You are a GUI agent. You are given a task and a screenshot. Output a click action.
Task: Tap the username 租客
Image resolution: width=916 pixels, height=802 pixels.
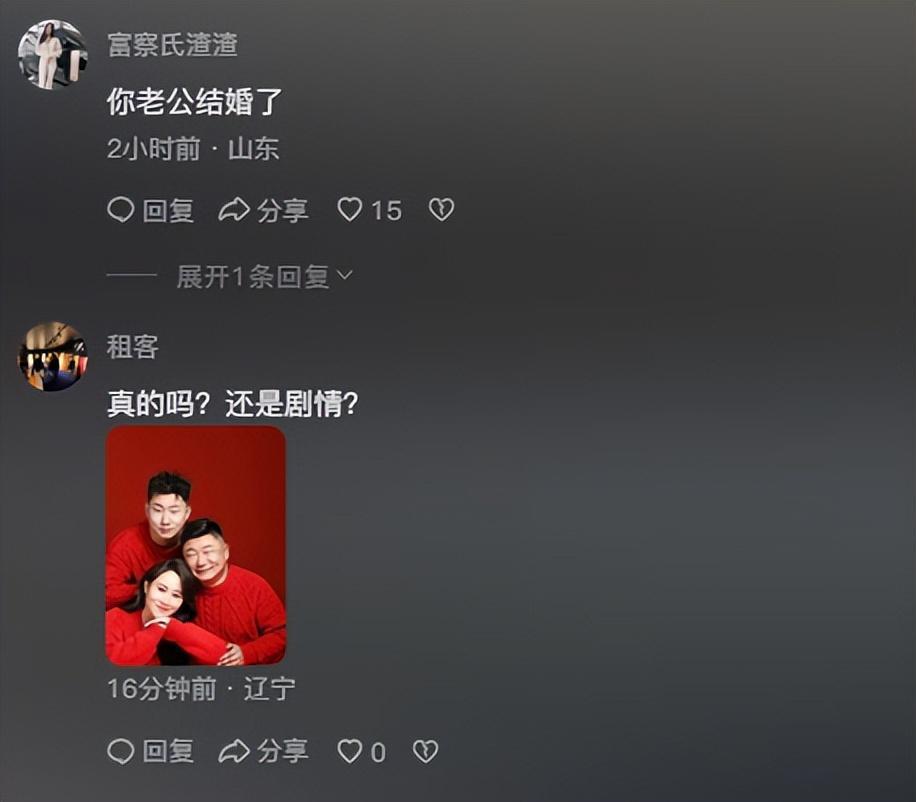point(132,347)
